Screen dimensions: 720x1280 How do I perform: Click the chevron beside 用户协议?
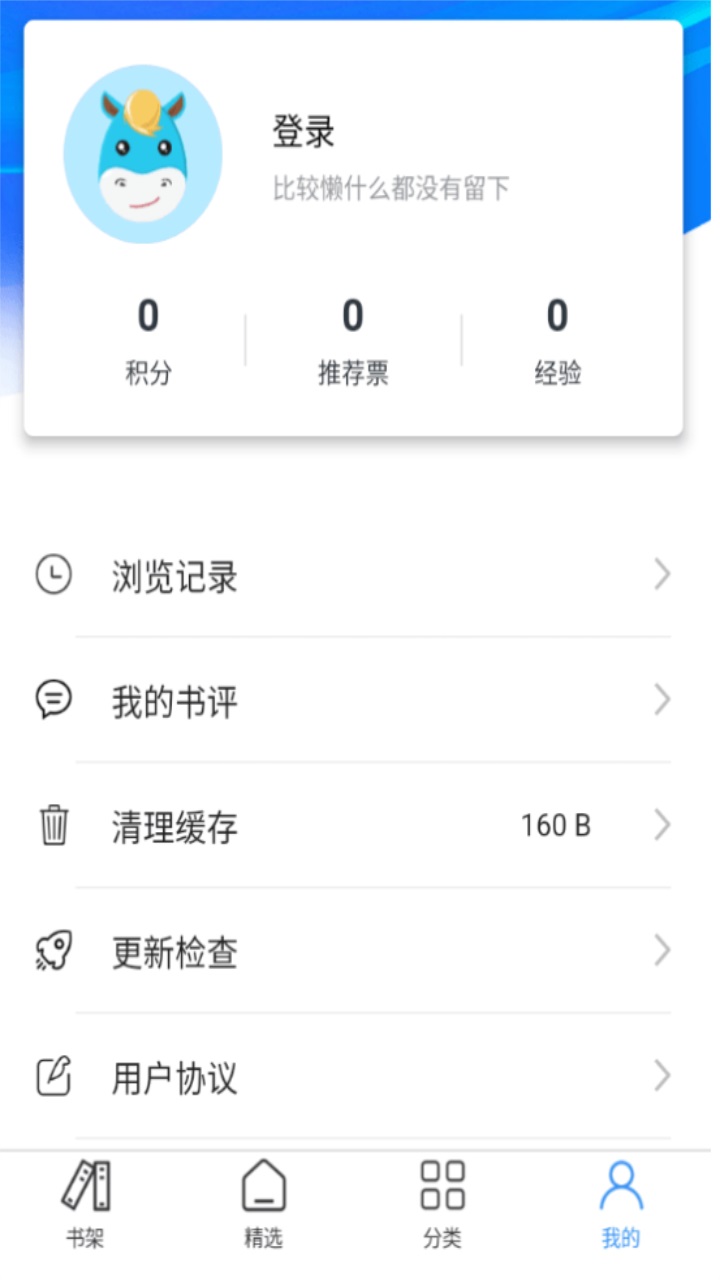661,1076
